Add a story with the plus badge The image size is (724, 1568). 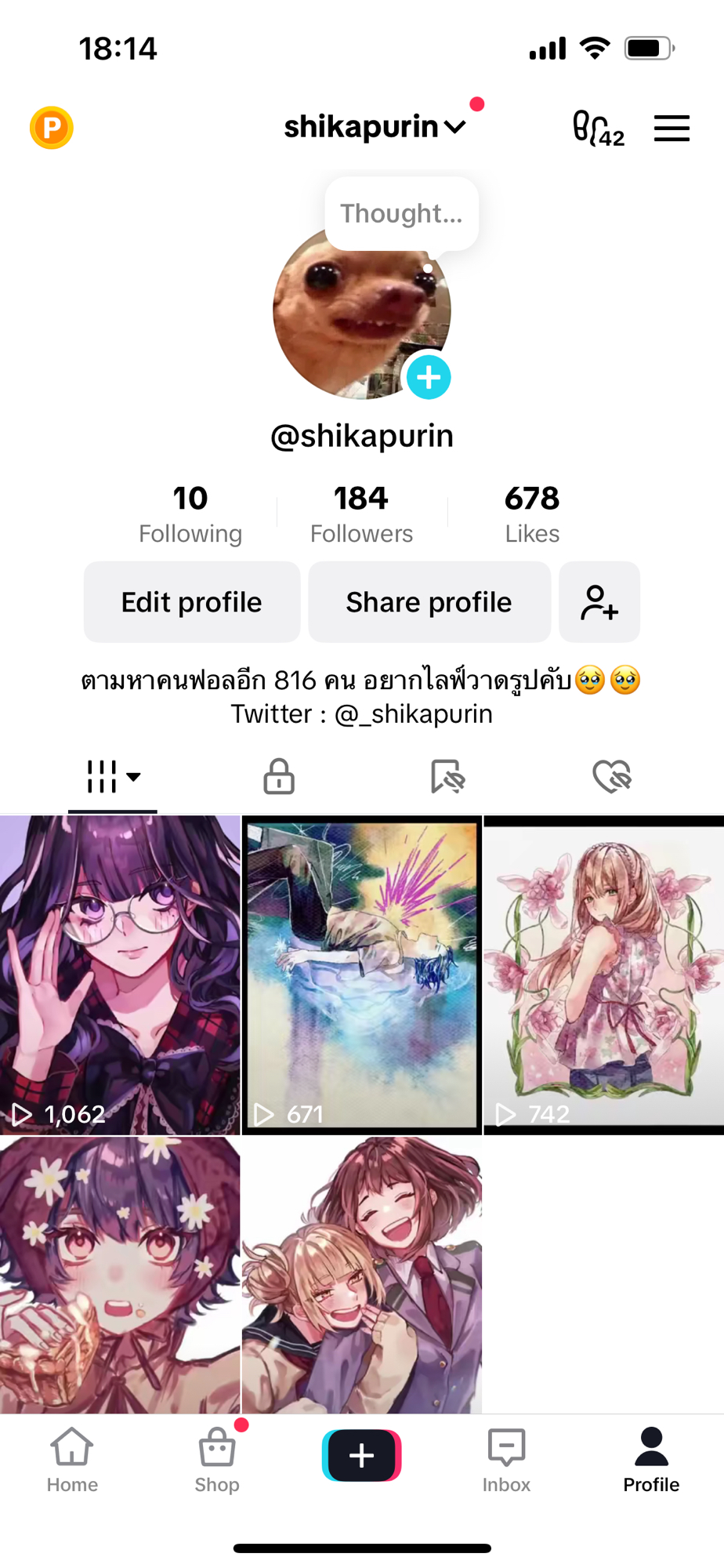pos(428,377)
